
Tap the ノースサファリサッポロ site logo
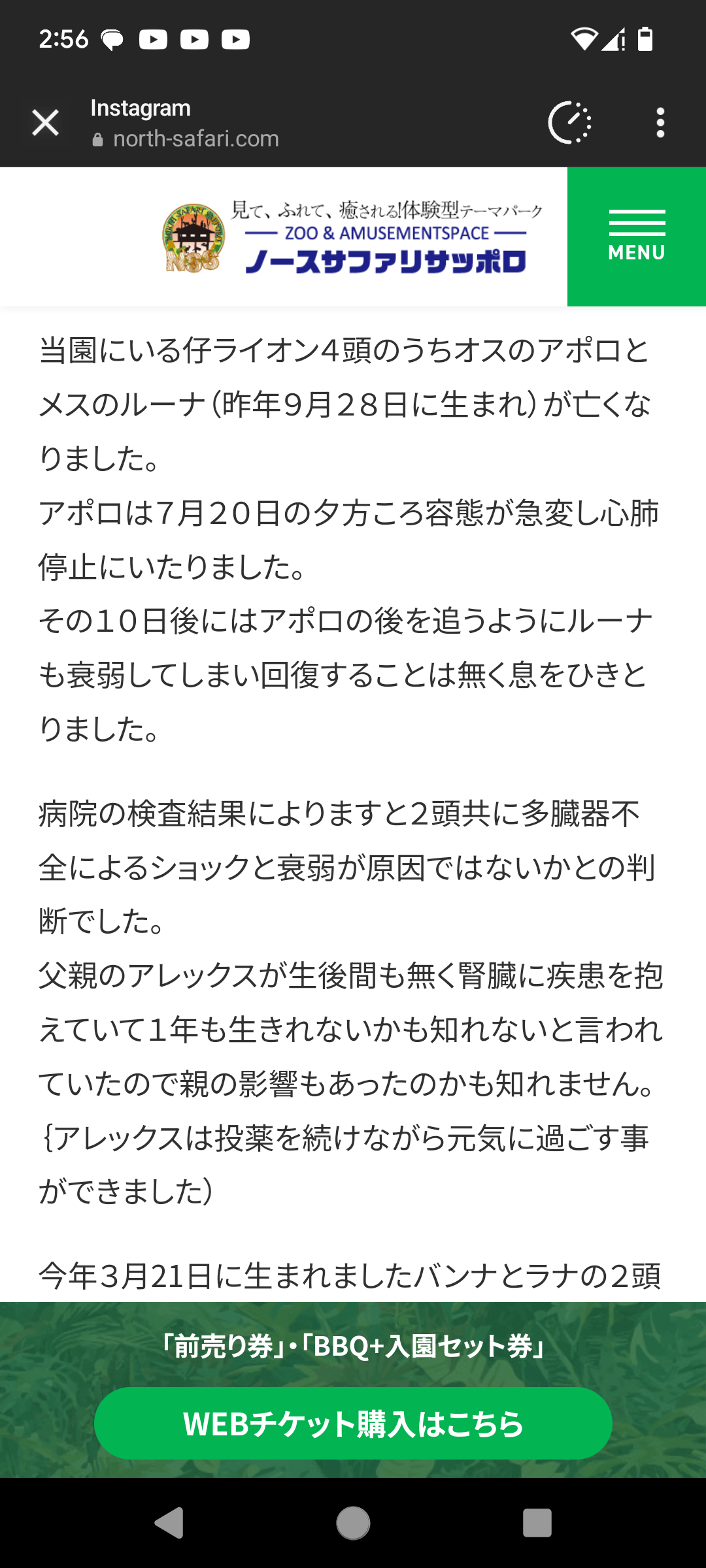[353, 238]
